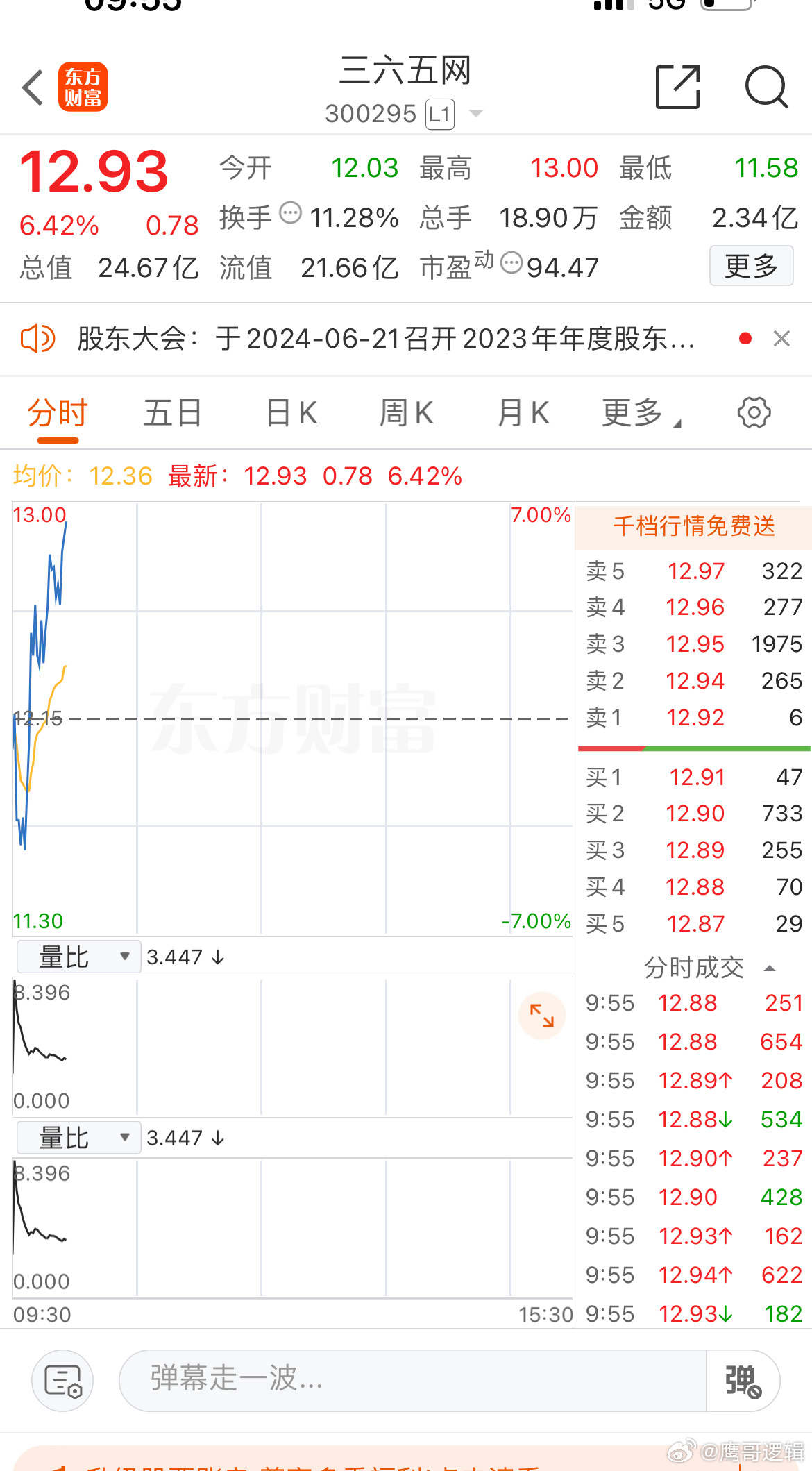Click the share icon top right
This screenshot has width=812, height=1471.
pos(678,87)
